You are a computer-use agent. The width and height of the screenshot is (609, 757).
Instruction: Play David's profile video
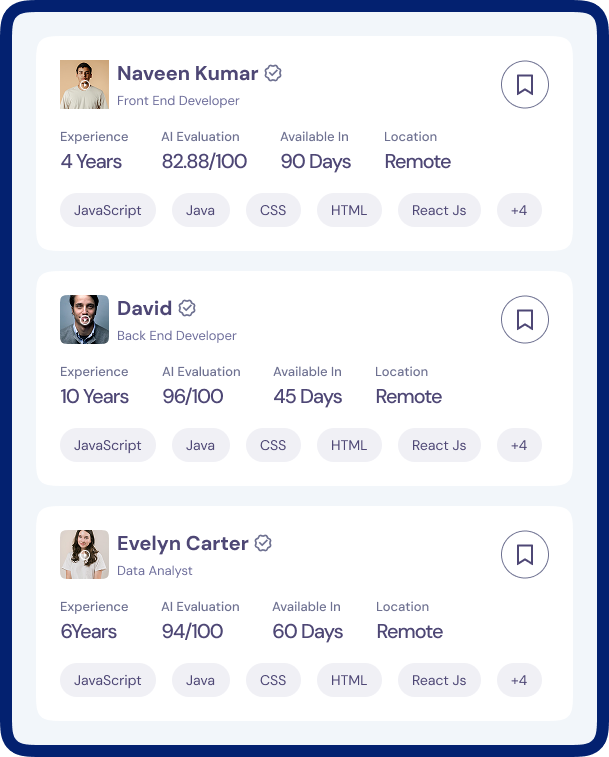[x=84, y=320]
